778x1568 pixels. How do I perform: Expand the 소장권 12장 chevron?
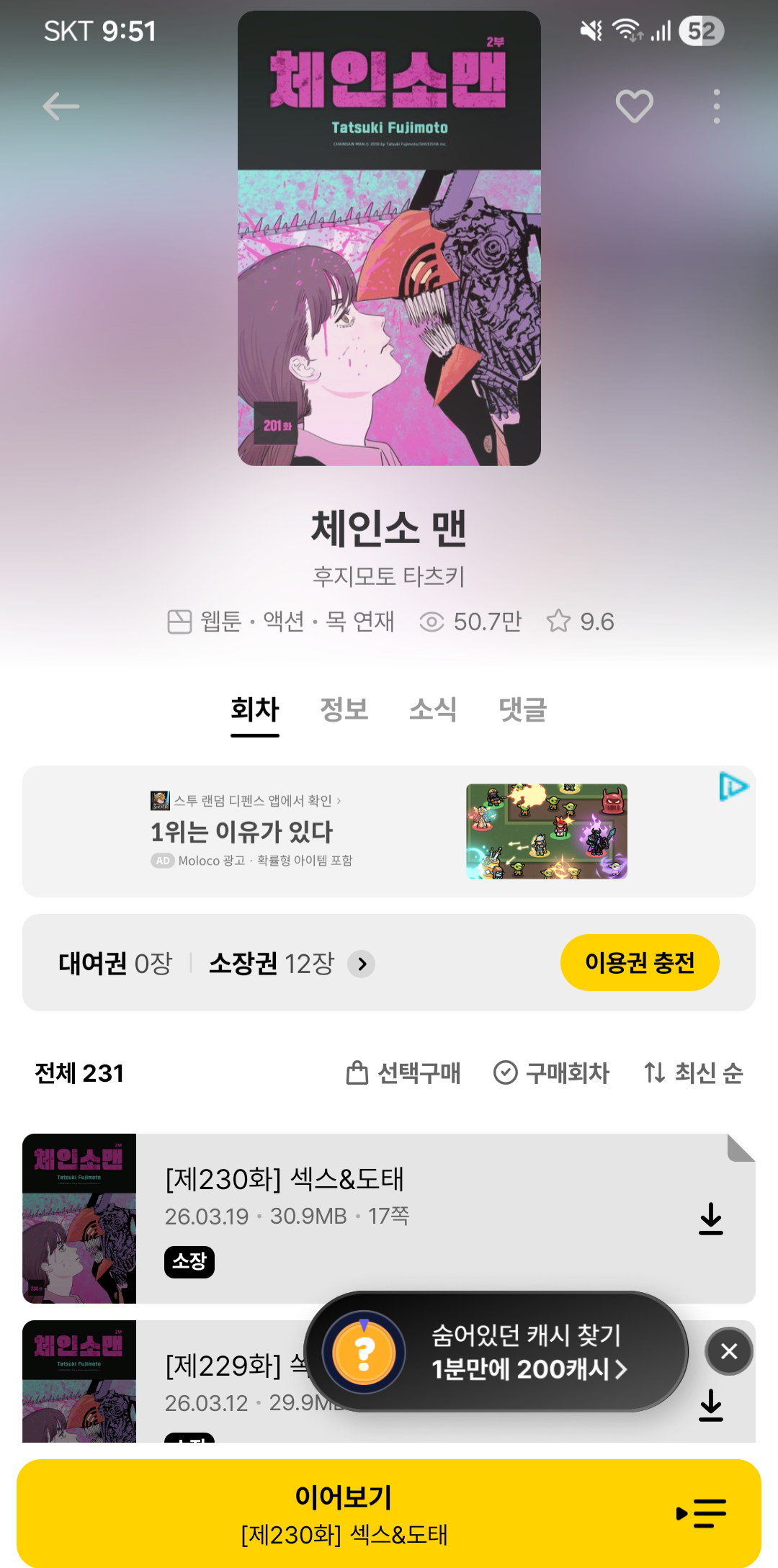click(362, 964)
